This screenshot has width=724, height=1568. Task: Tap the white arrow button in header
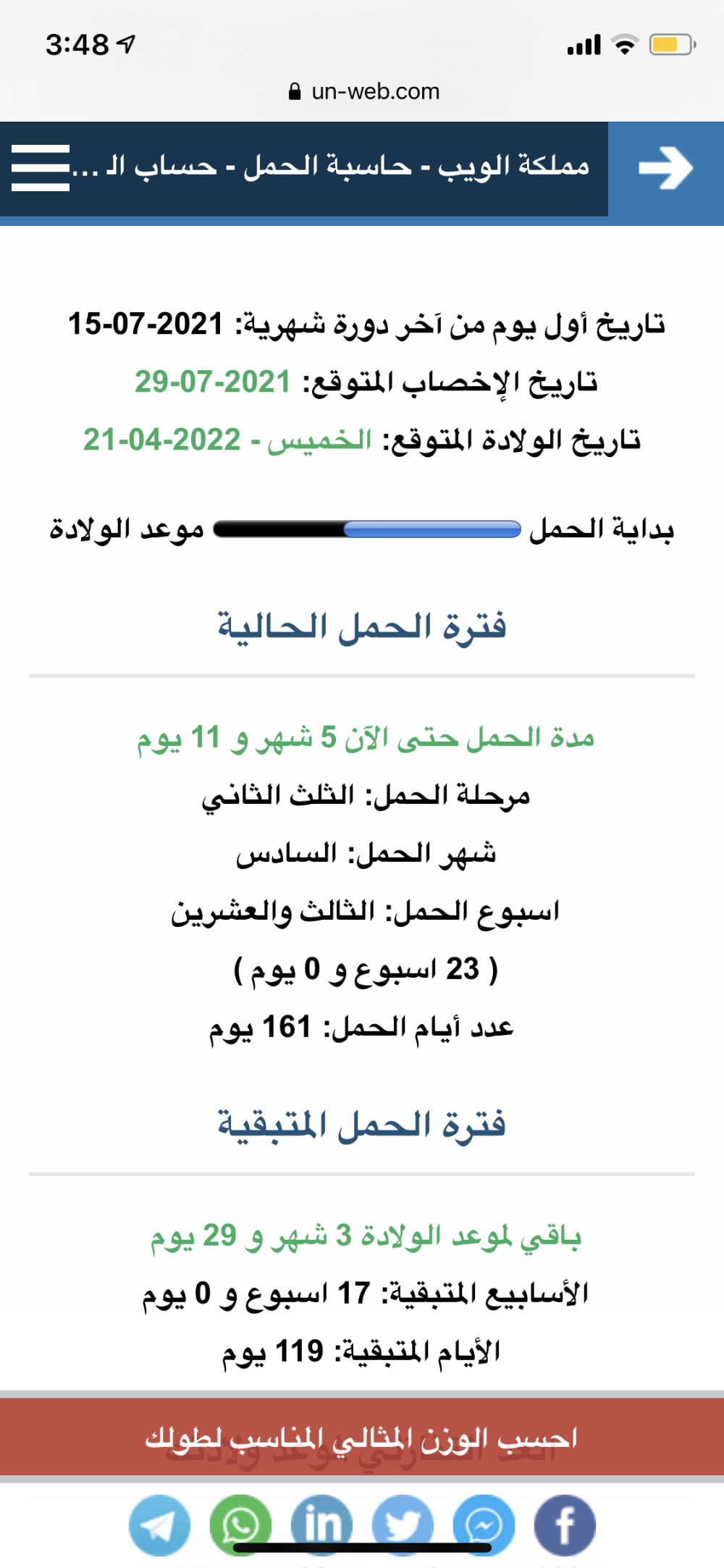666,168
